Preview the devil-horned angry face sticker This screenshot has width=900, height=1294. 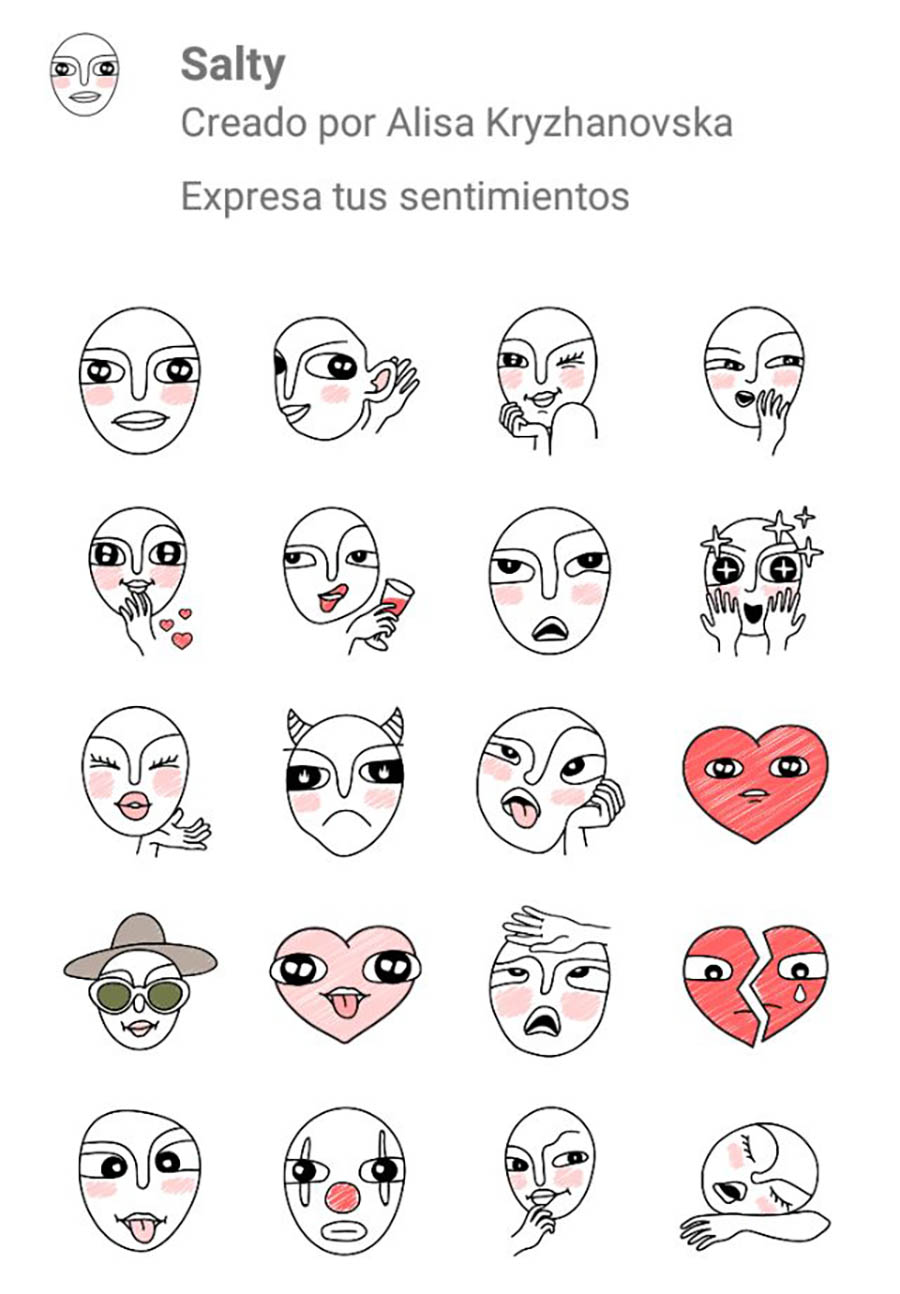pos(344,782)
